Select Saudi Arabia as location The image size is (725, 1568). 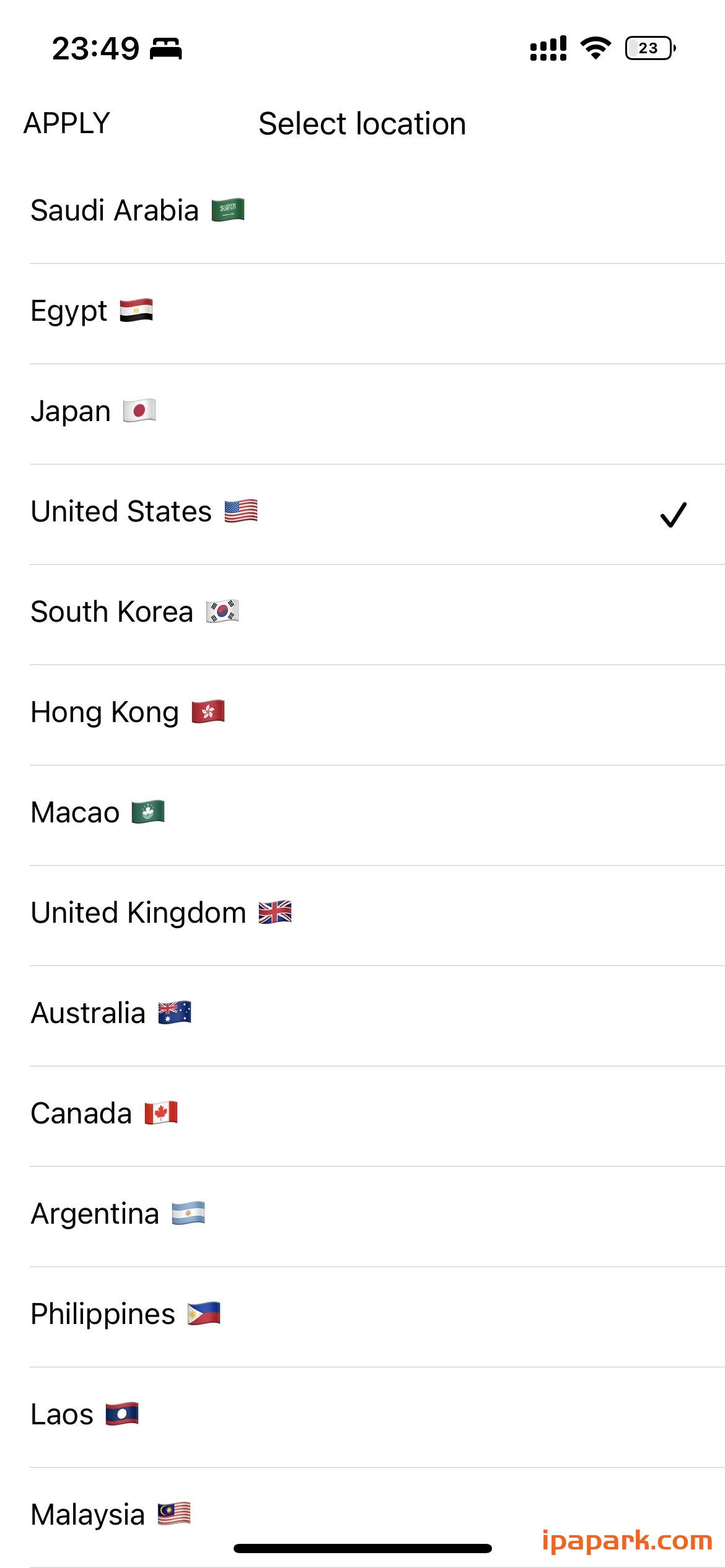(138, 211)
